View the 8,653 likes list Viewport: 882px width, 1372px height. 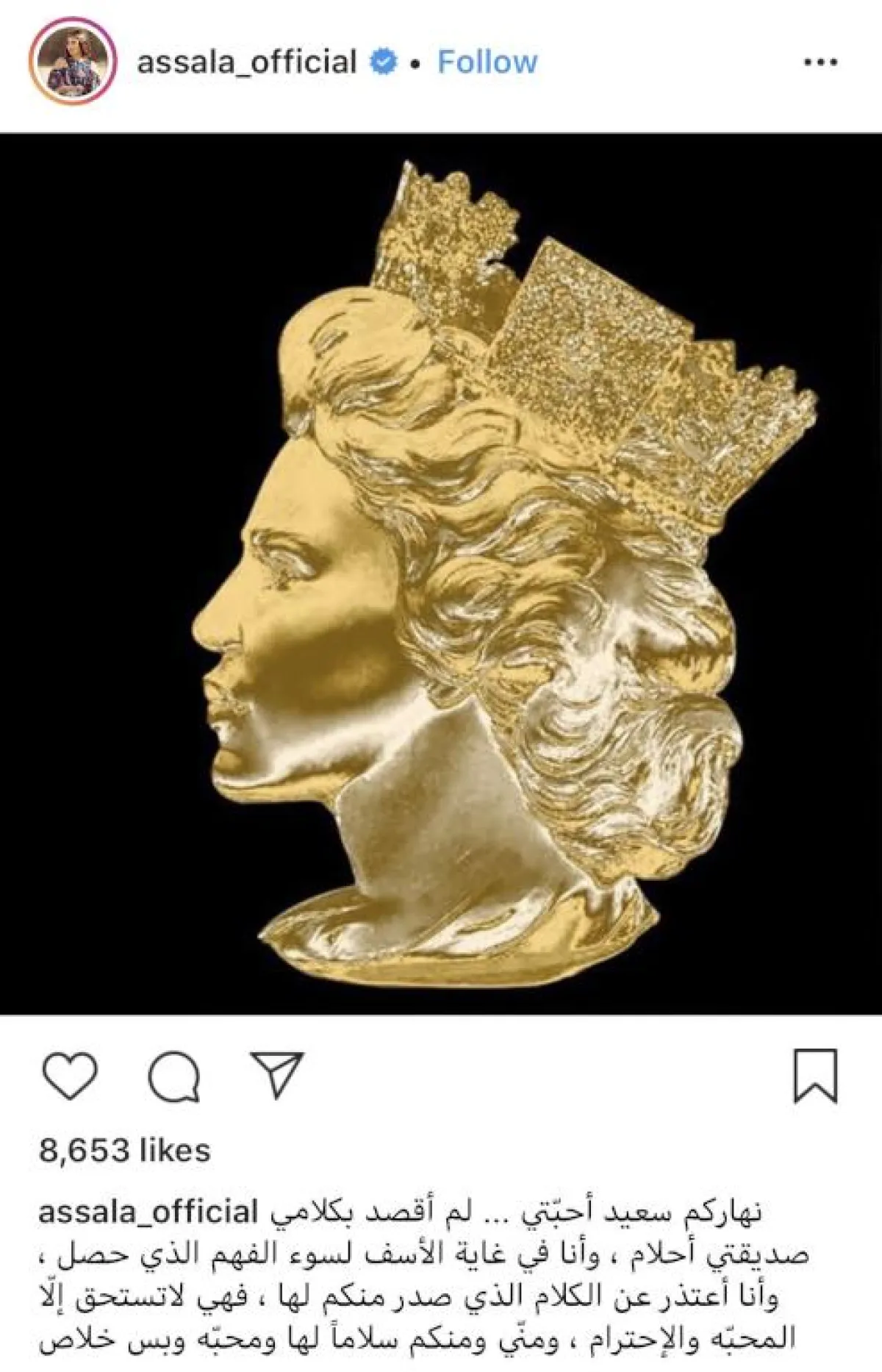[x=125, y=1150]
